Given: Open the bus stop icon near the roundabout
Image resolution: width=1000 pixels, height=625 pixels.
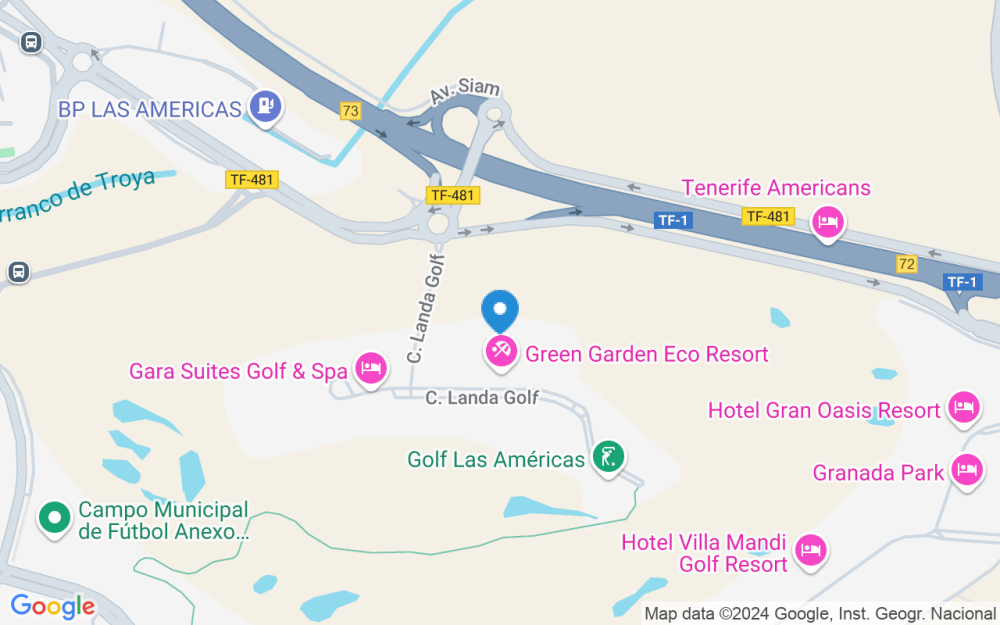Looking at the screenshot, I should pos(31,43).
